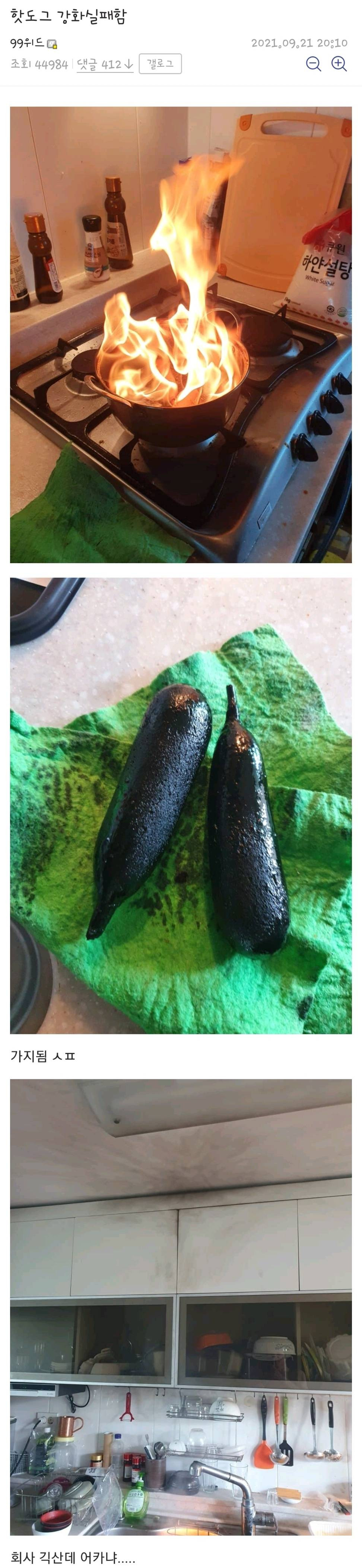Open the profile of author 99위드
The height and width of the screenshot is (1568, 362).
(28, 43)
